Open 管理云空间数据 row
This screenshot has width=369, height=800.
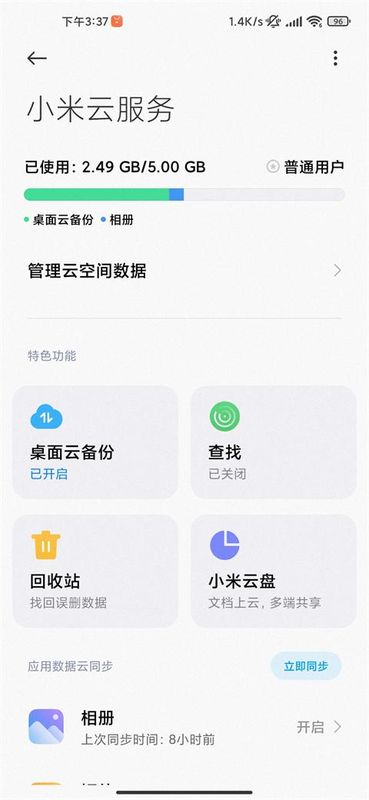point(184,270)
